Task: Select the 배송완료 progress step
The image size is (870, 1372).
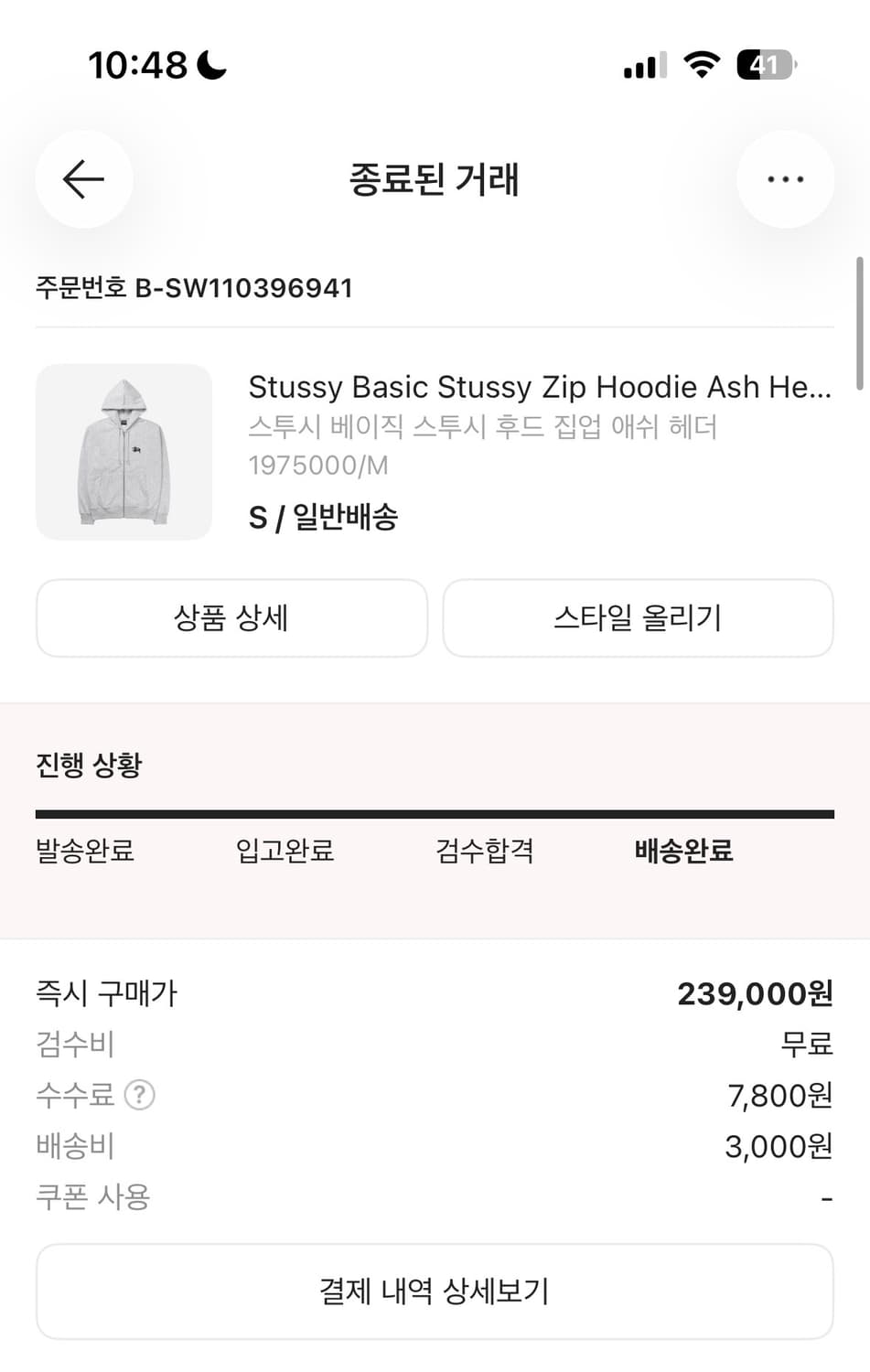Action: click(x=683, y=851)
